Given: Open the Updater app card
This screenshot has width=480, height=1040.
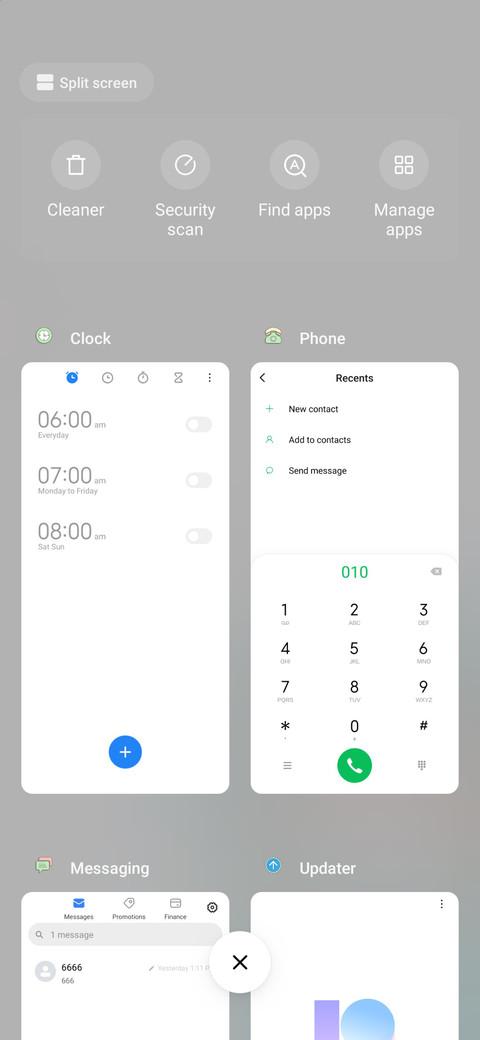Looking at the screenshot, I should [x=355, y=966].
